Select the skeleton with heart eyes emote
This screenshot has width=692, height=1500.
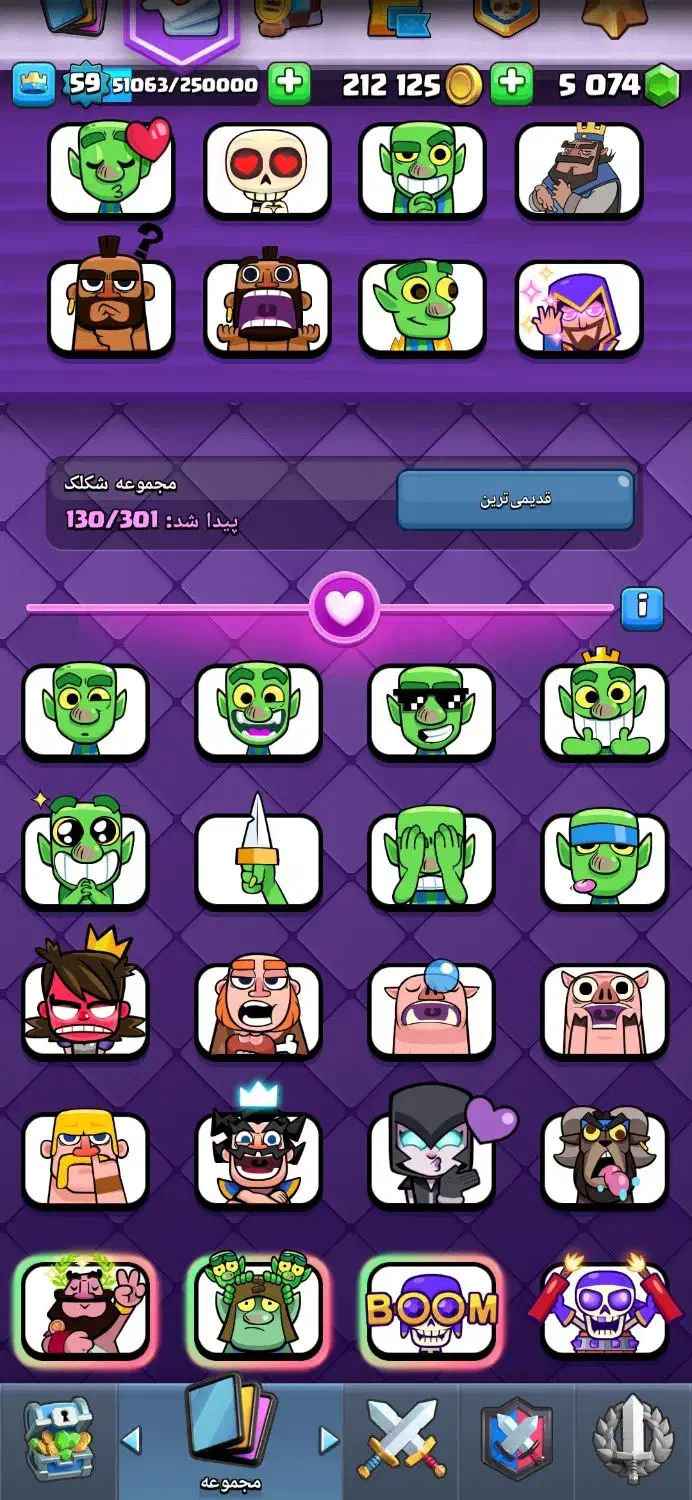(267, 169)
